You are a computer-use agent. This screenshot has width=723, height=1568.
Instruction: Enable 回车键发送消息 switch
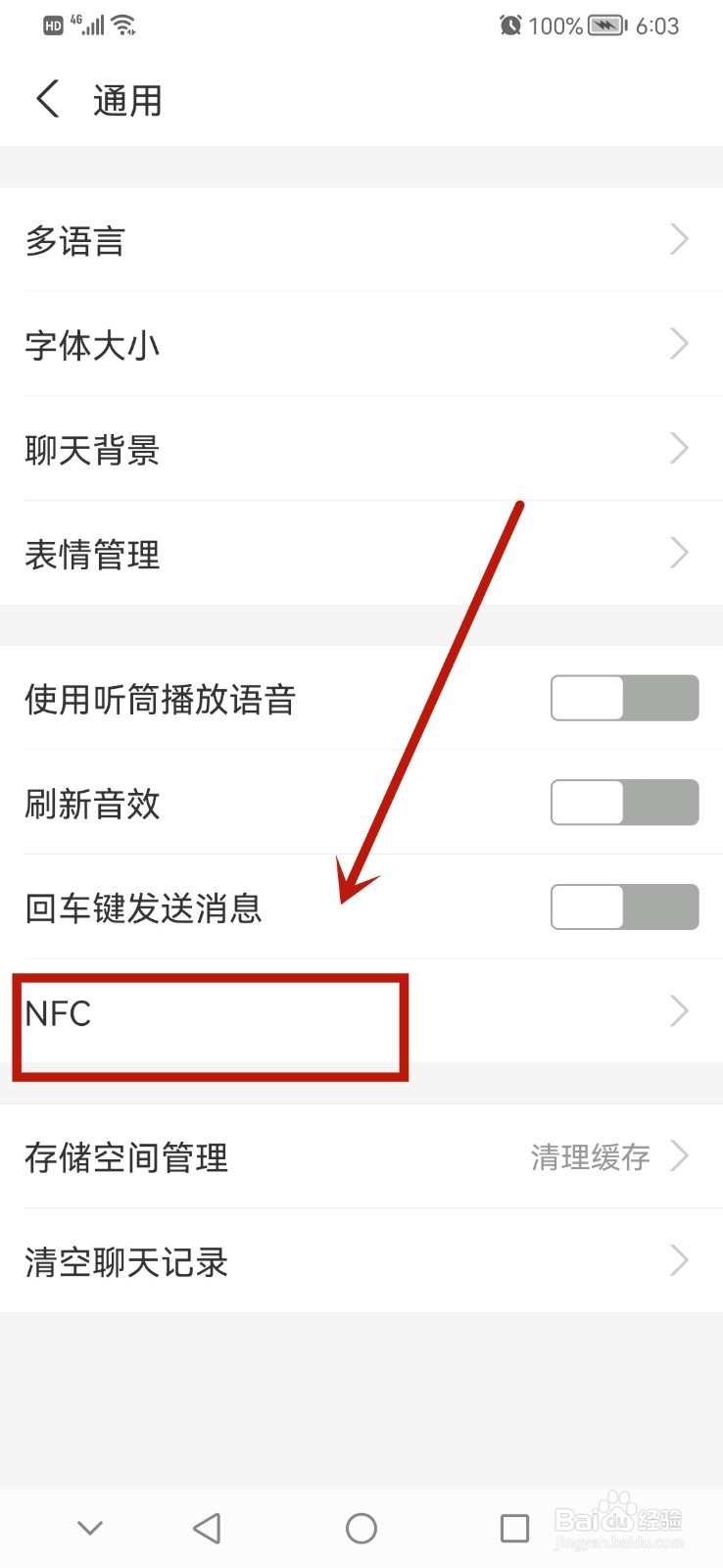tap(624, 907)
